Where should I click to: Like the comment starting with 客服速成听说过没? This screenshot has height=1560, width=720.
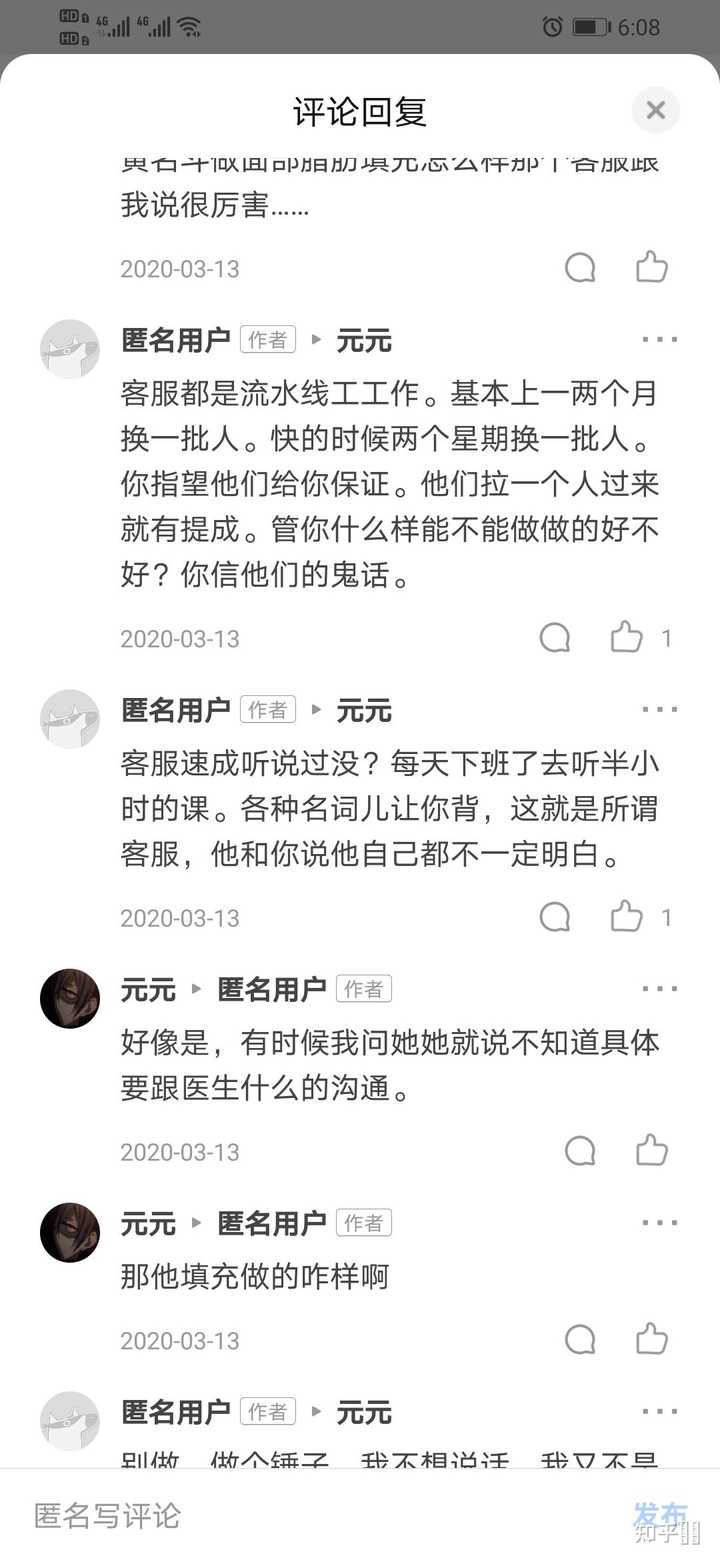(x=627, y=917)
